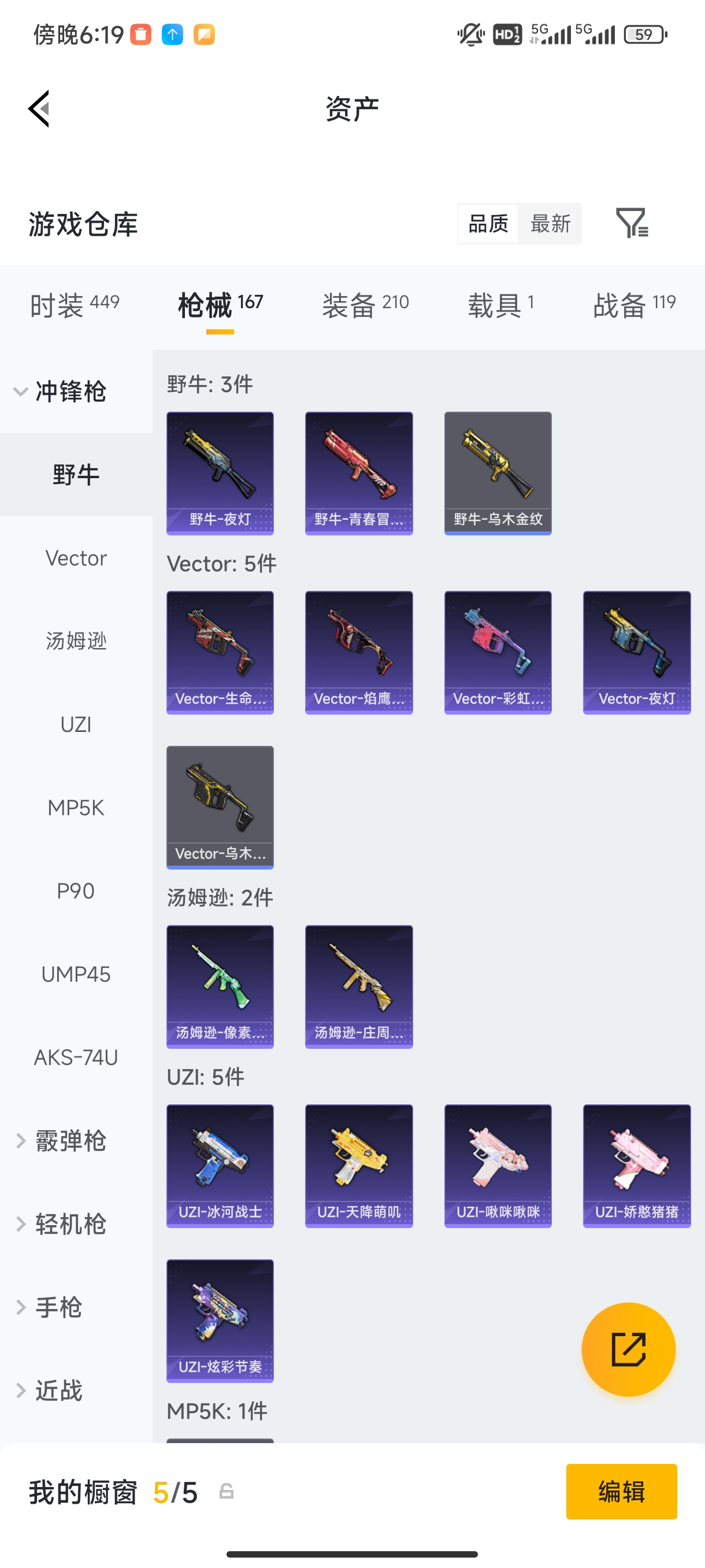705x1568 pixels.
Task: Choose MP5K in the sidebar list
Action: pos(76,808)
